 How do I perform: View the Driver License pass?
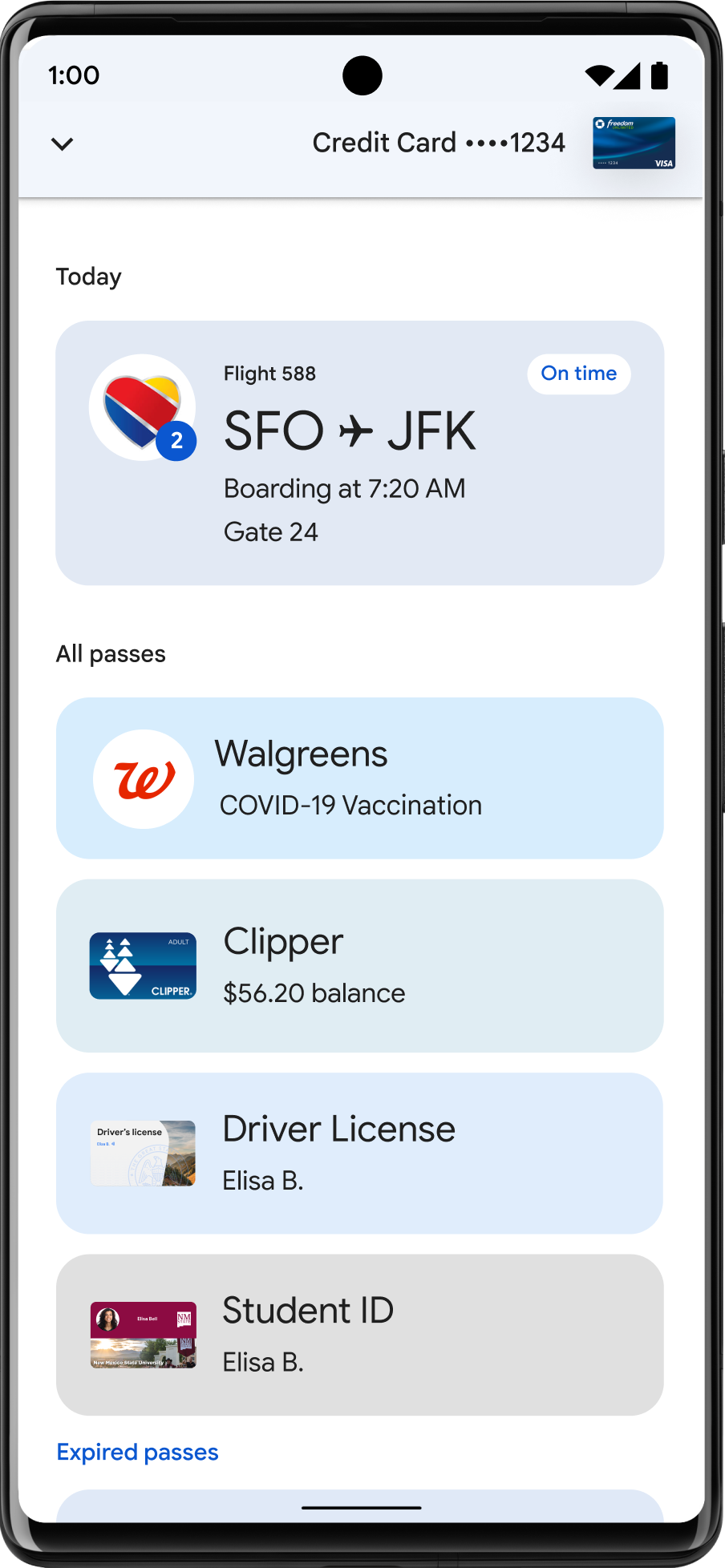coord(359,1154)
